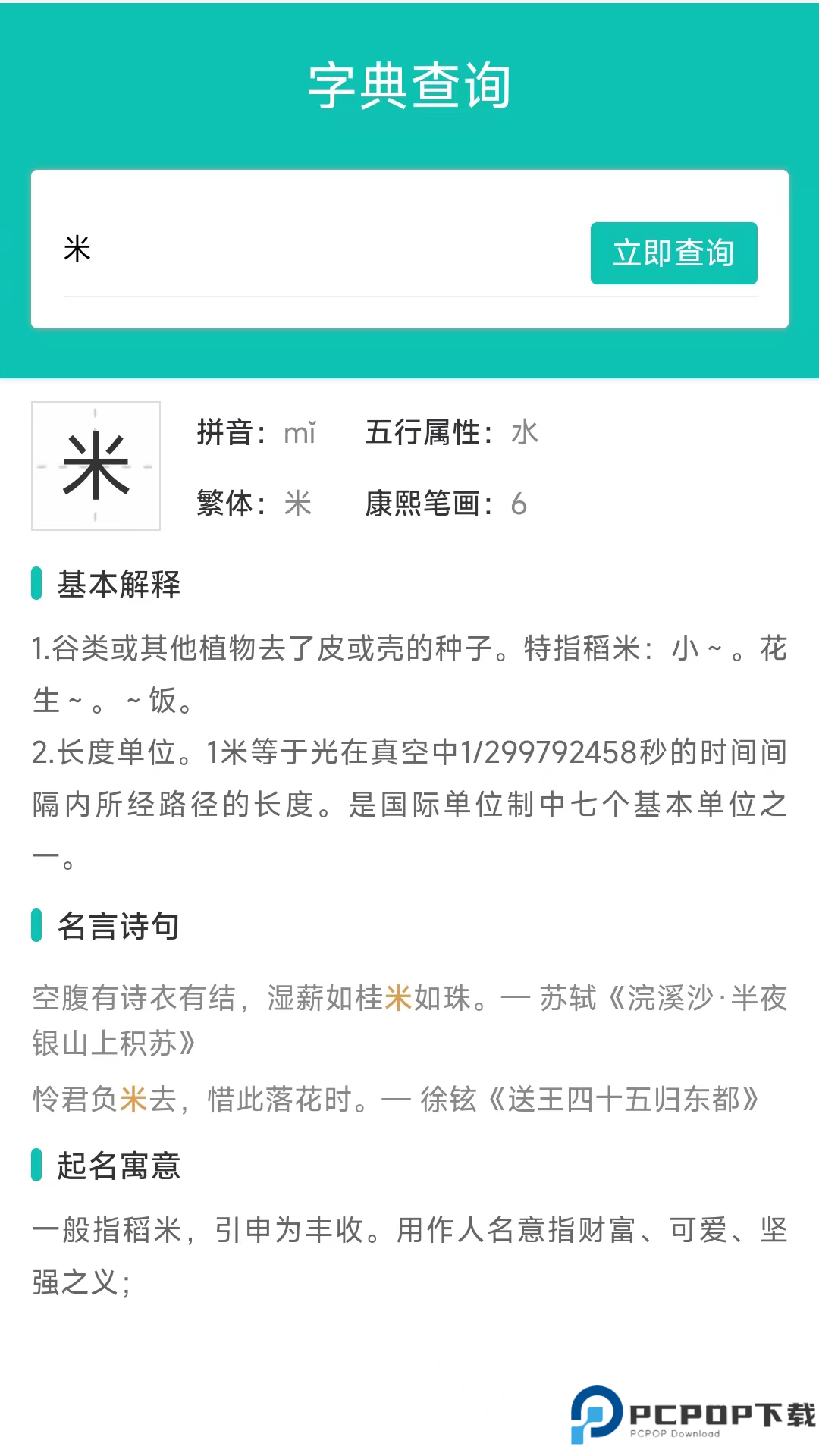This screenshot has width=819, height=1456.
Task: Open the 名言诗句 section header
Action: [x=118, y=927]
